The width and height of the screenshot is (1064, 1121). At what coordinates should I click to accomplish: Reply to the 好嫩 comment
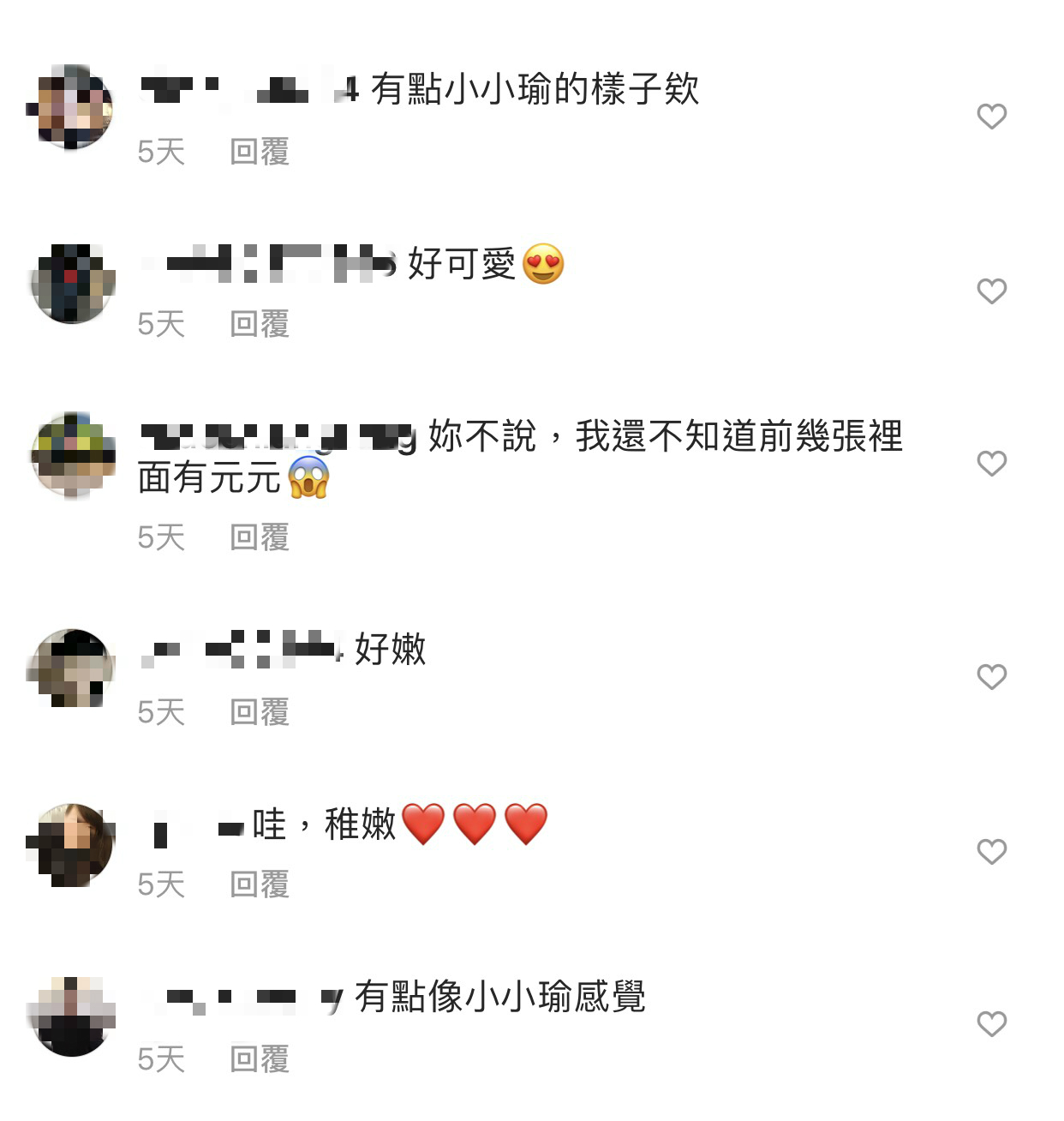pos(260,711)
